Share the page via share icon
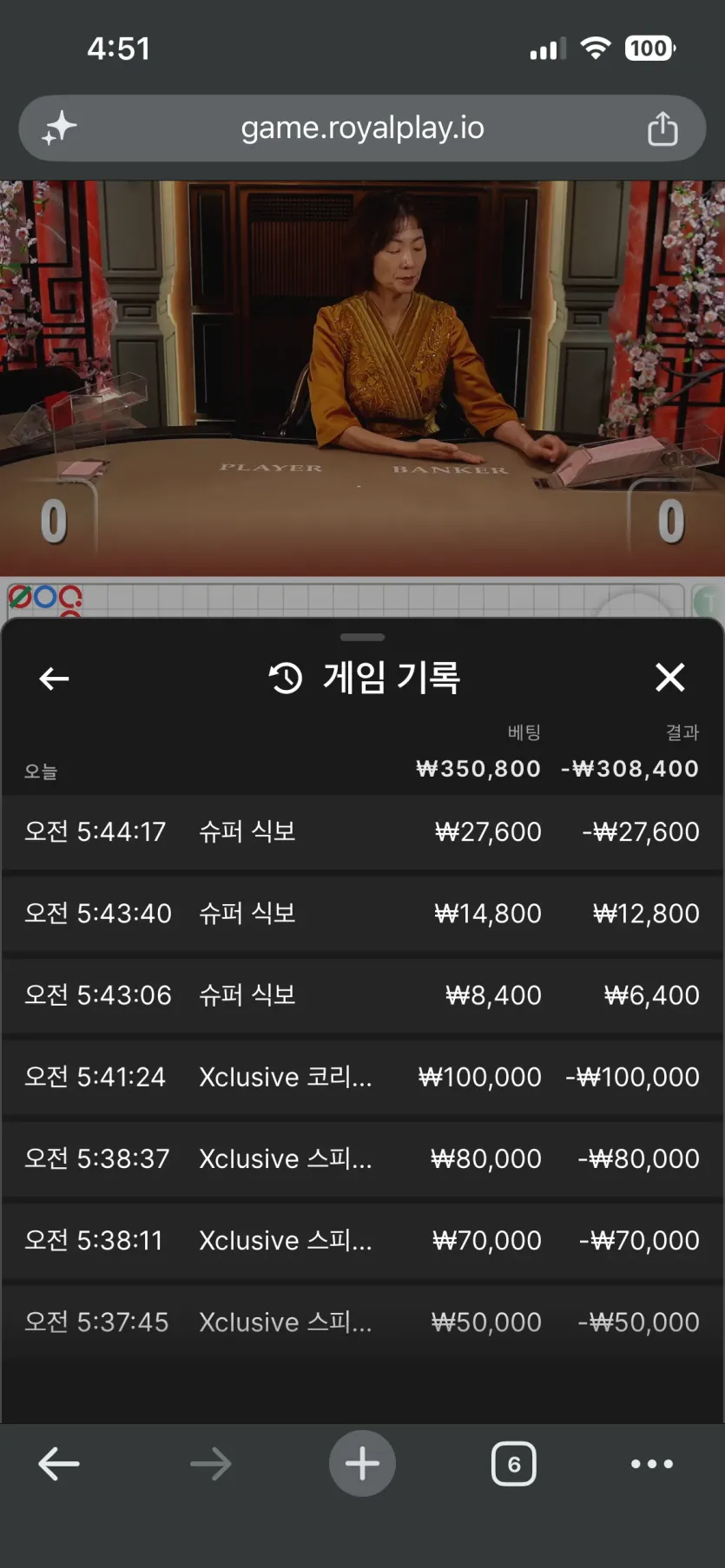This screenshot has width=725, height=1568. pos(662,128)
